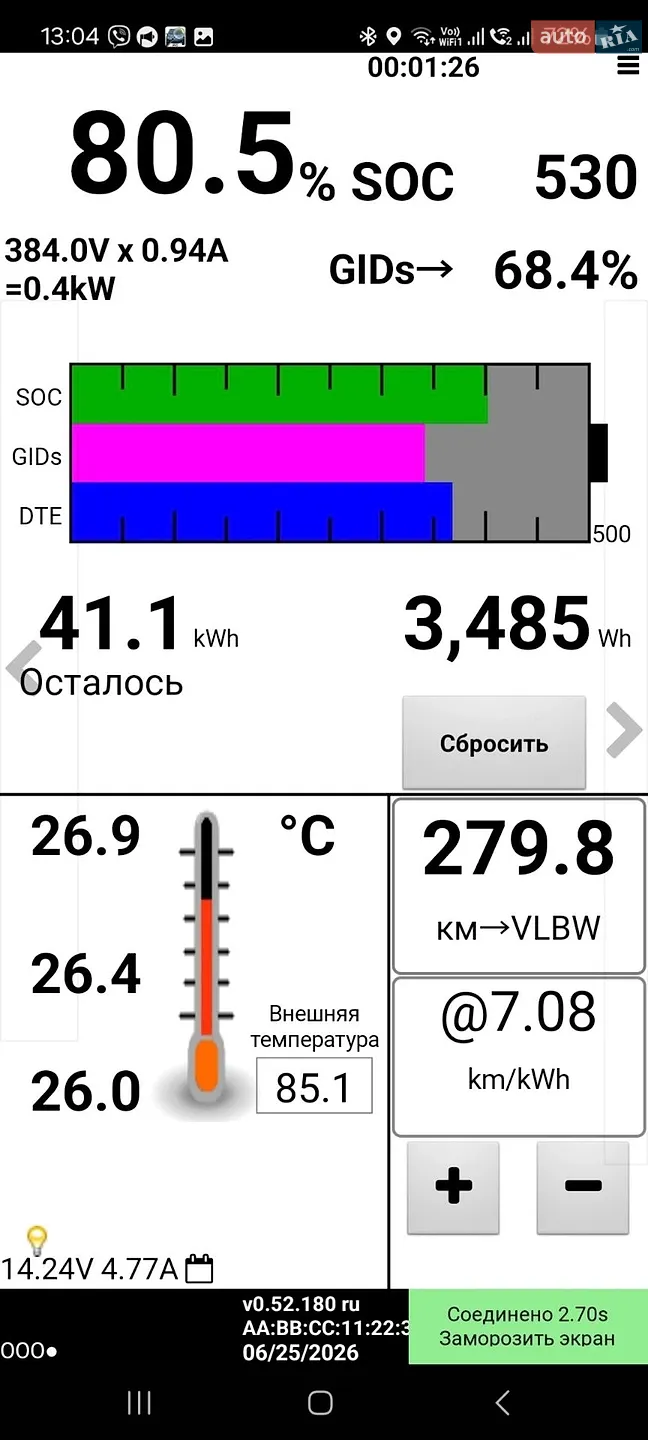648x1440 pixels.
Task: Go to the home screen
Action: tap(320, 1403)
